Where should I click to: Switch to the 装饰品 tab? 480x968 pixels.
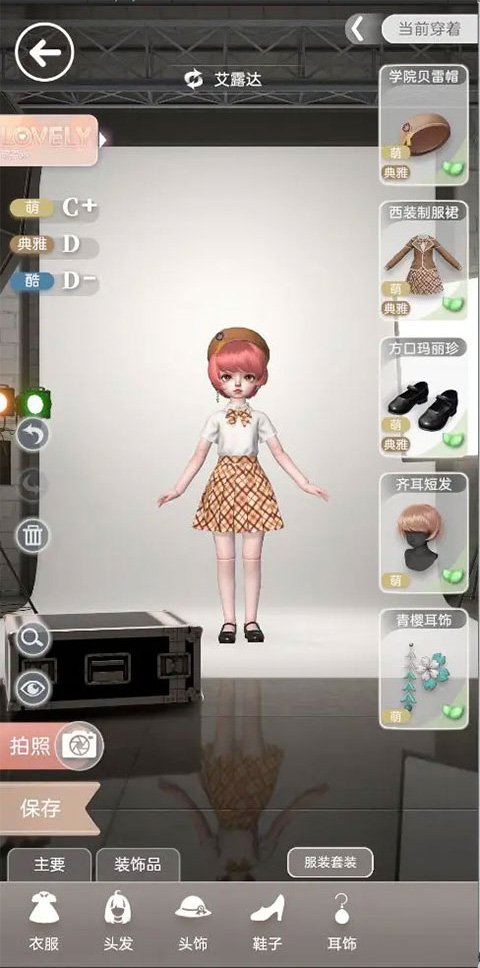(x=138, y=865)
